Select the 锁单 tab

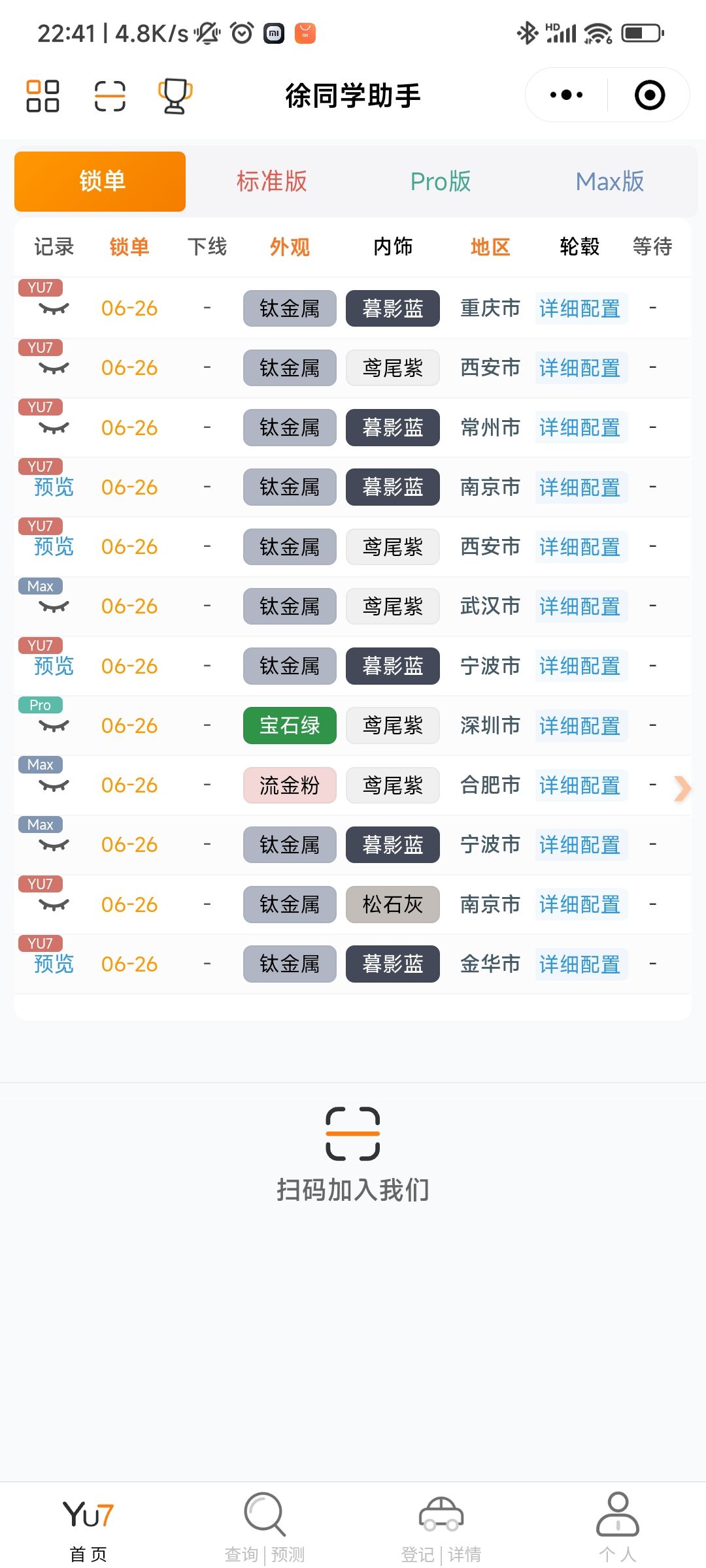100,182
